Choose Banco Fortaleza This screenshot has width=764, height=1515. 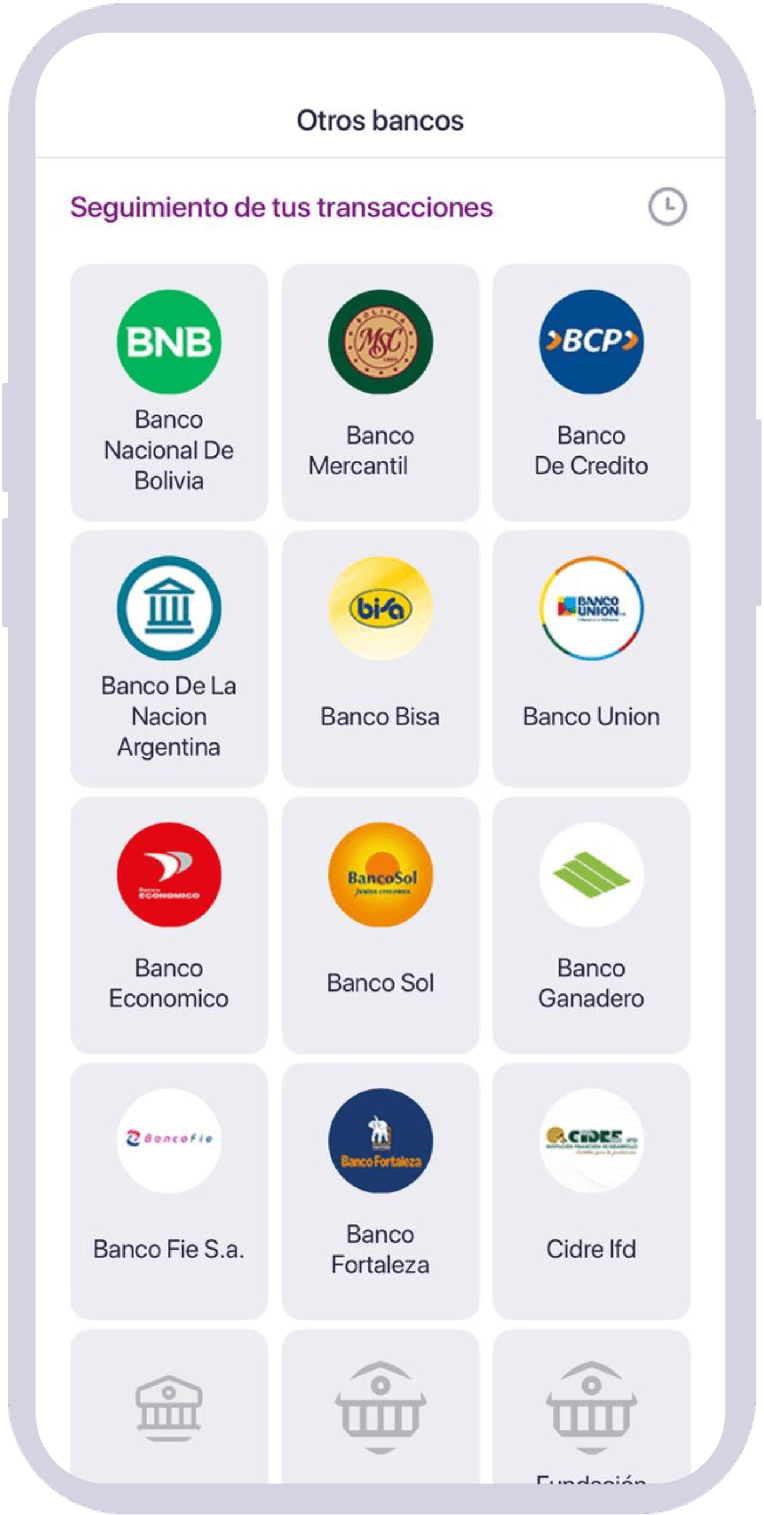coord(380,1190)
